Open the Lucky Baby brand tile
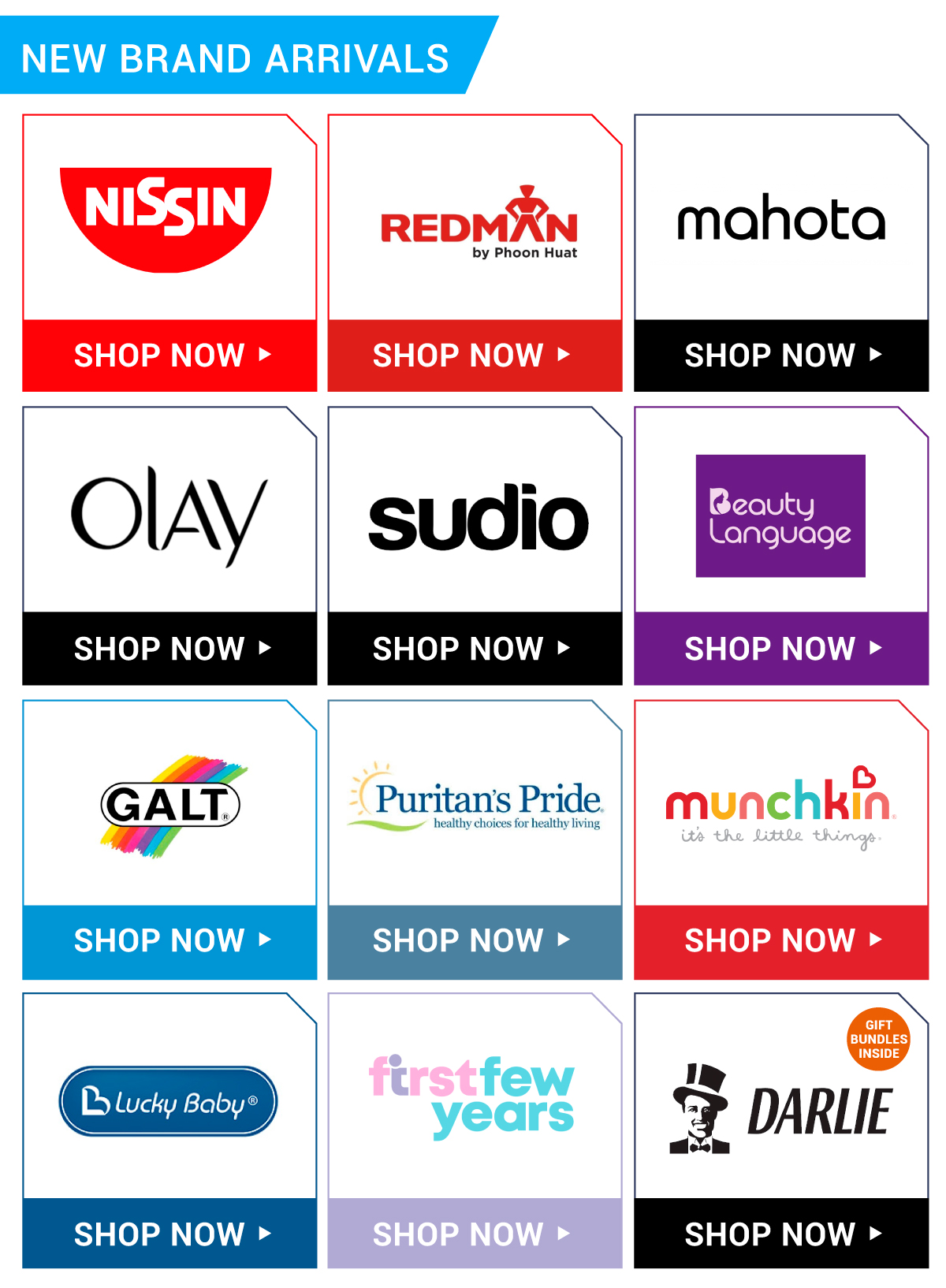The width and height of the screenshot is (946, 1288). coord(168,1101)
